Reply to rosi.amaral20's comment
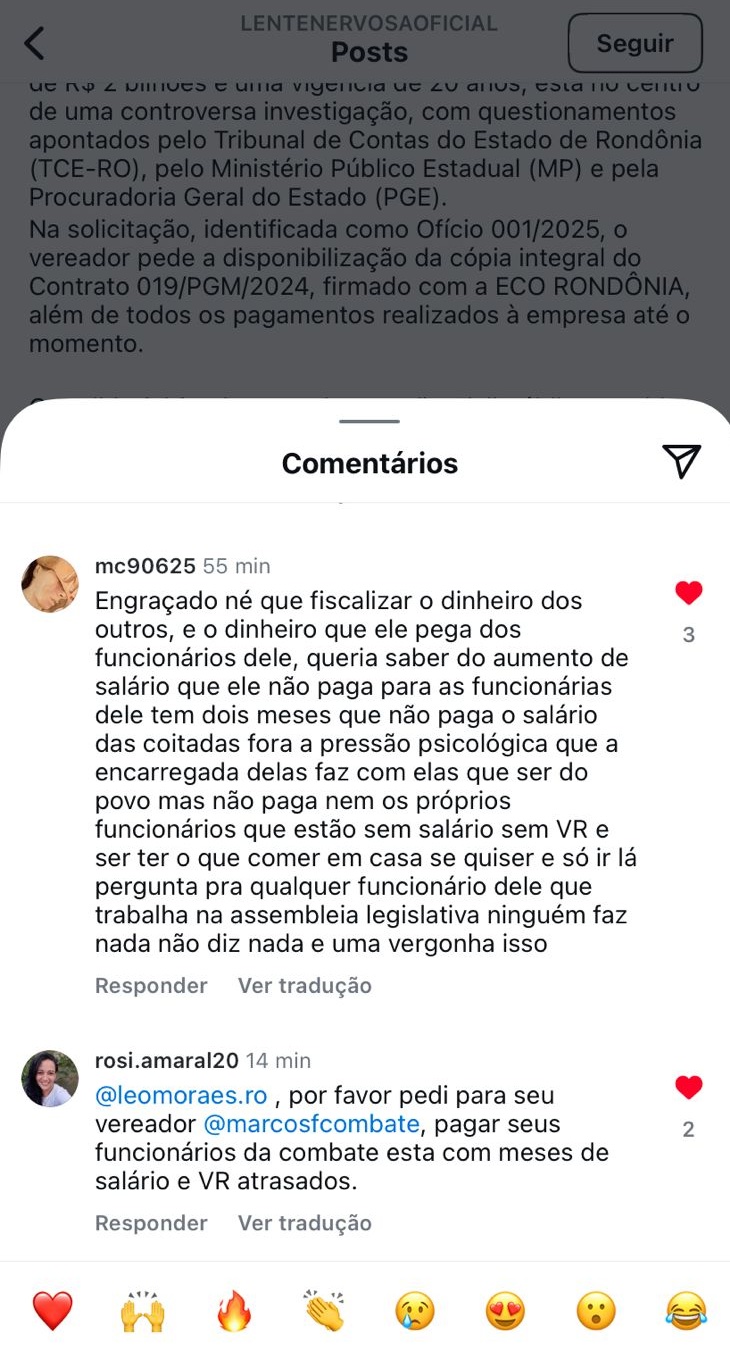730x1357 pixels. coord(151,1223)
